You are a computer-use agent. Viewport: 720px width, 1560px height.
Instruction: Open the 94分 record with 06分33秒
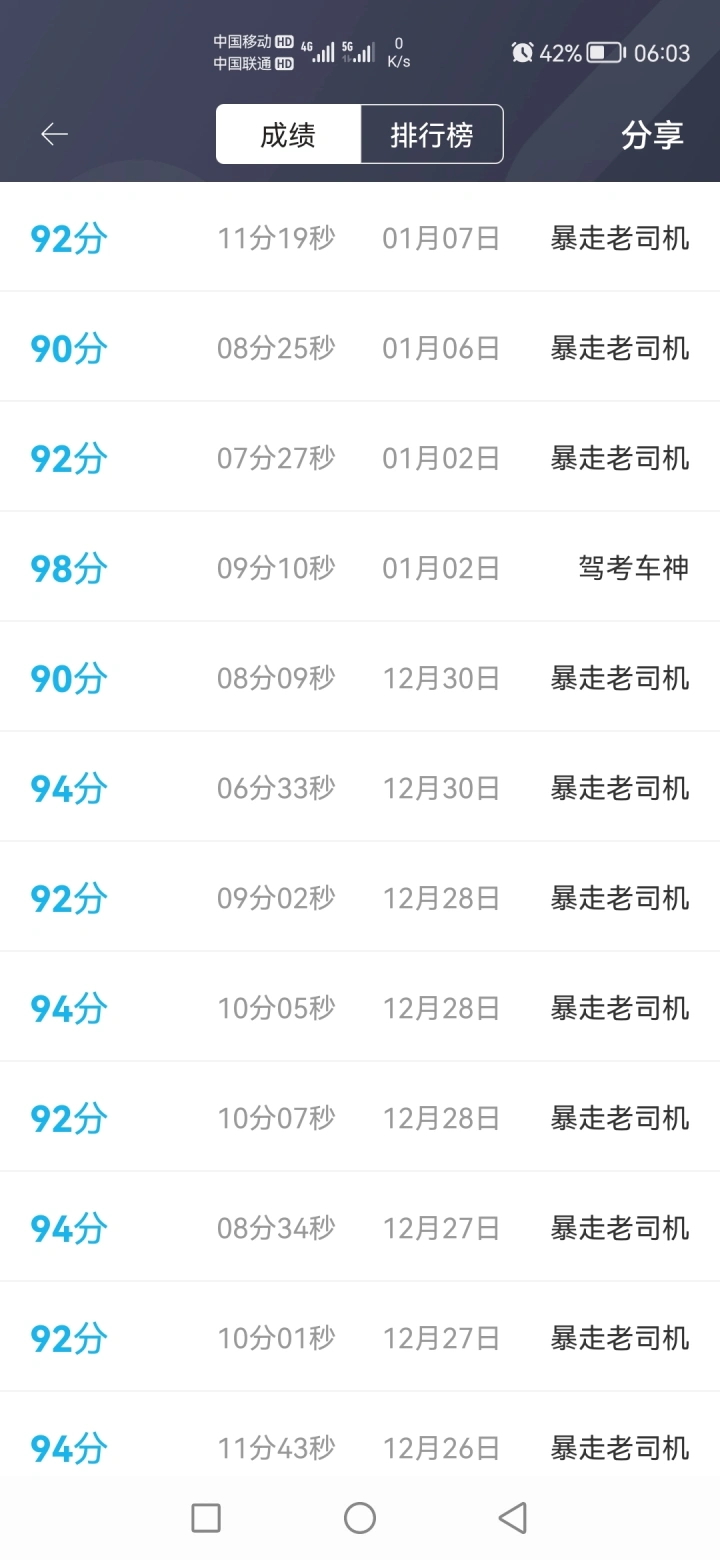pyautogui.click(x=360, y=787)
